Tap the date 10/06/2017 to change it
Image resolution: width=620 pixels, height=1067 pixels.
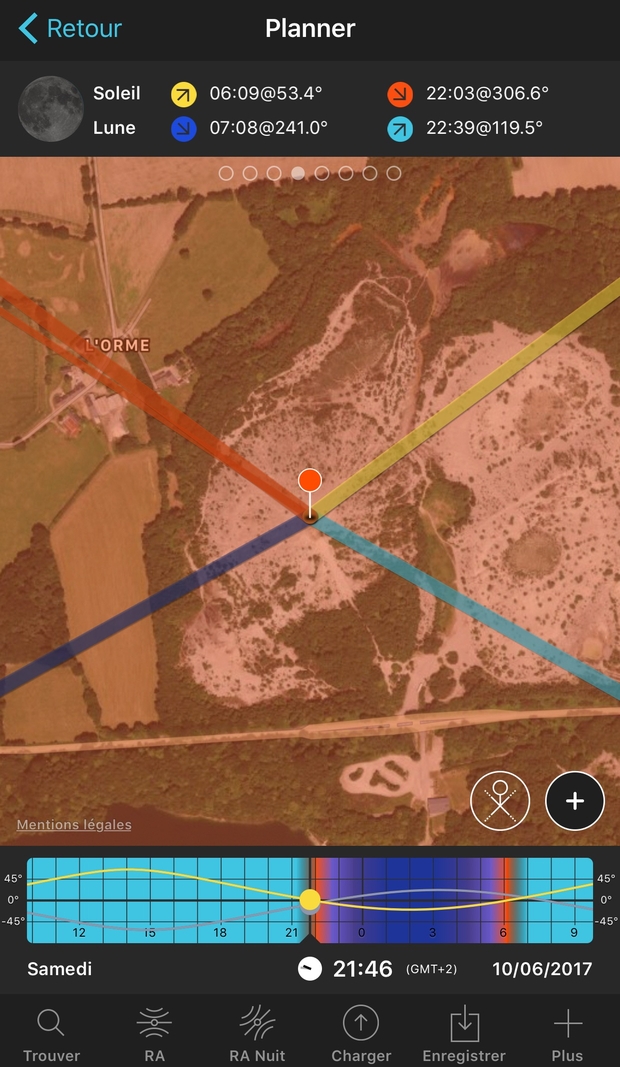[542, 969]
